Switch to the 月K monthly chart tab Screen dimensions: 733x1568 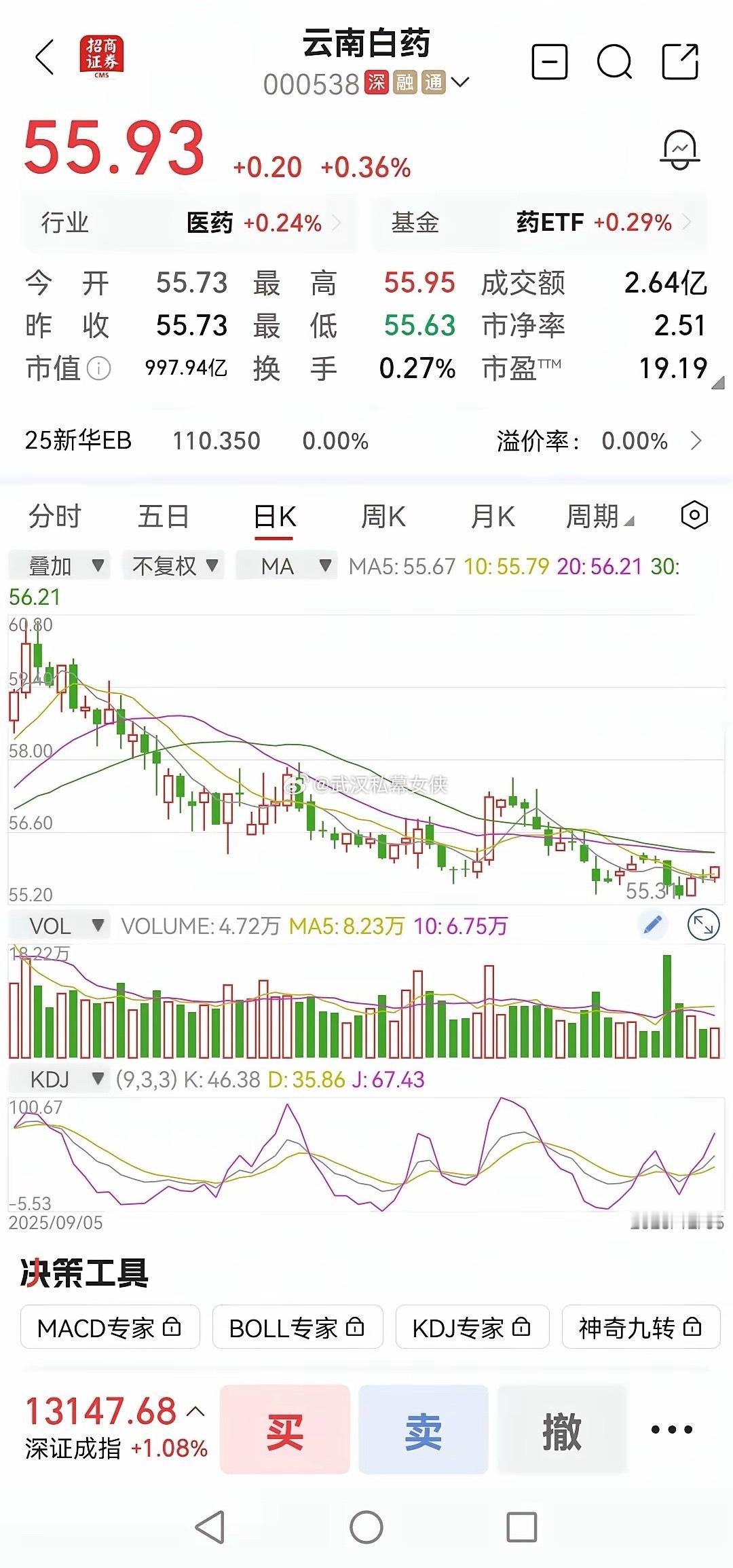[x=492, y=516]
